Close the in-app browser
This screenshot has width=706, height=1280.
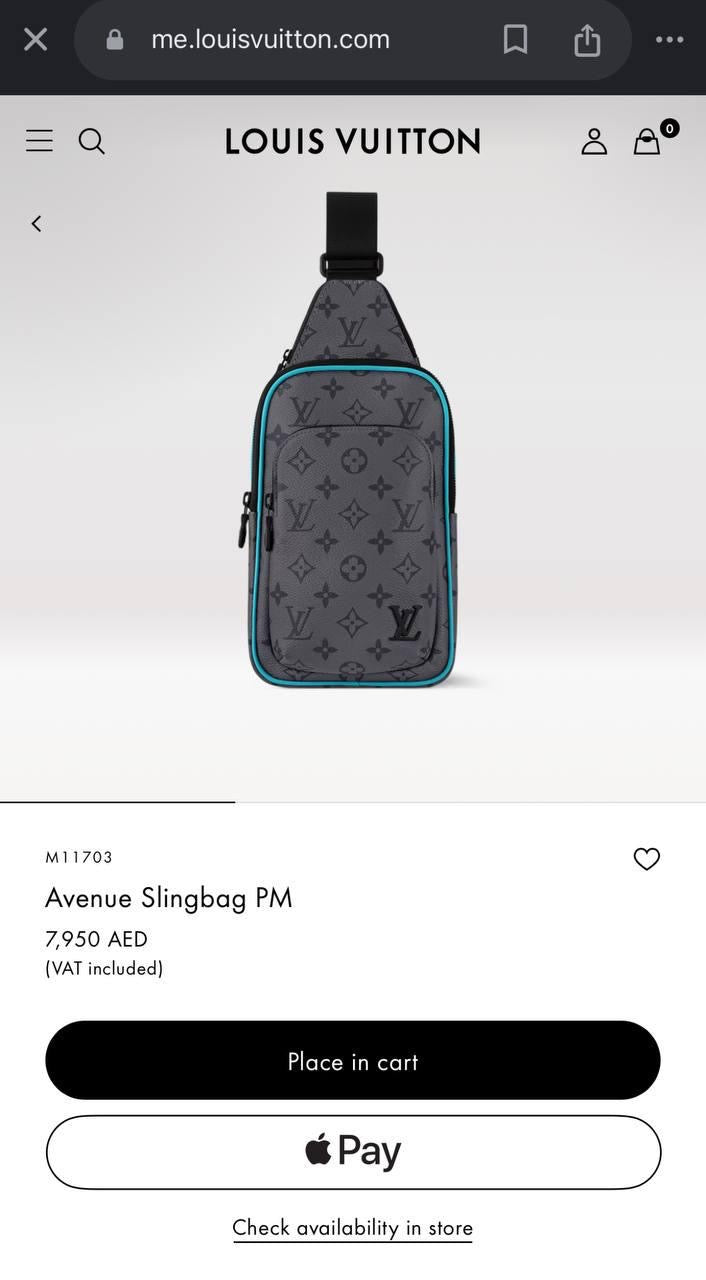click(x=36, y=40)
